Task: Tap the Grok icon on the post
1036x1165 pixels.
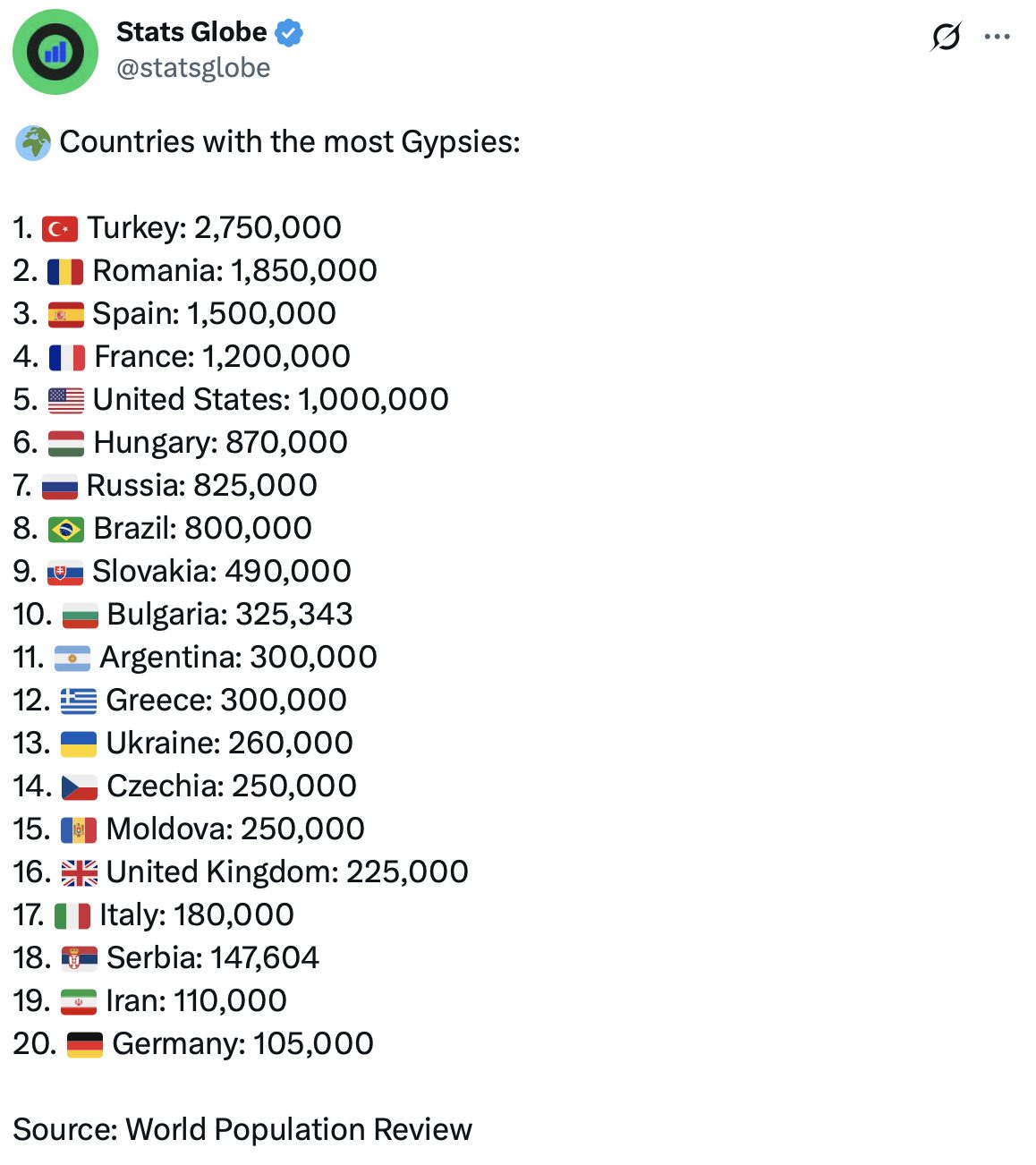Action: click(946, 37)
